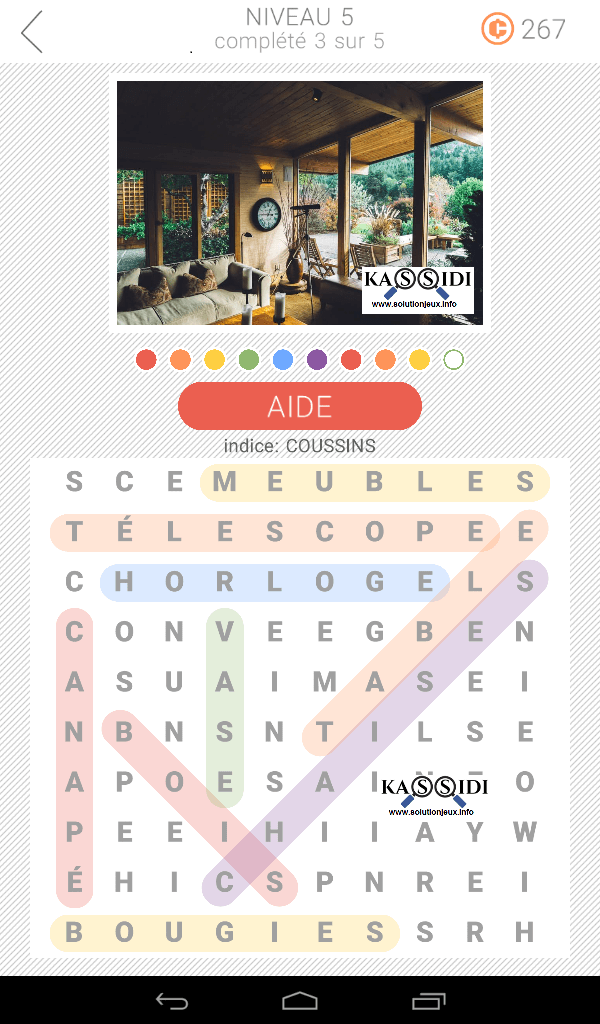
Task: Tap the red AIDE help button
Action: point(299,406)
